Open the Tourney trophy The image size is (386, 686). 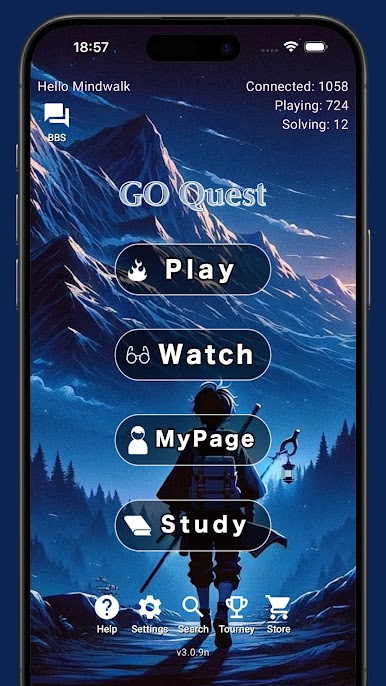point(237,614)
